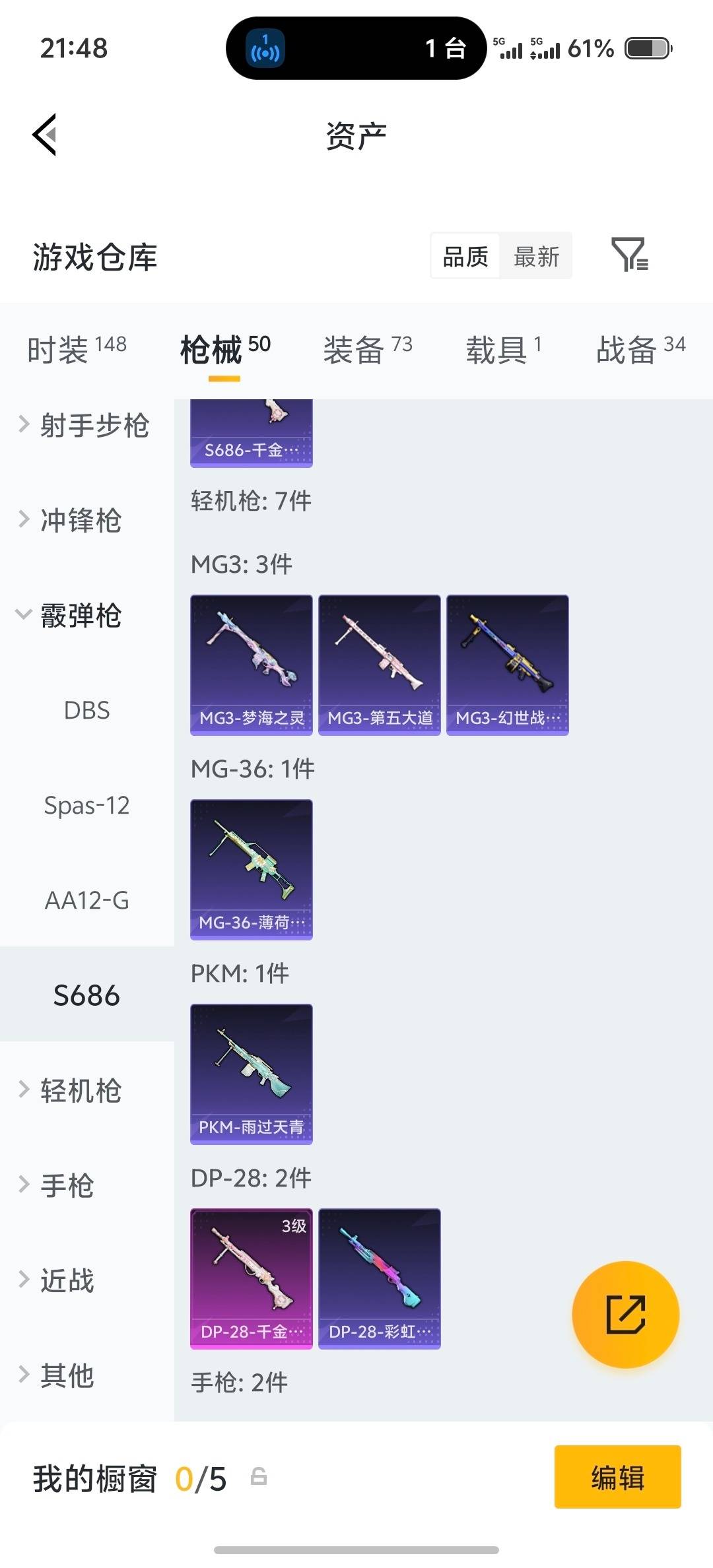View the DP-28-彩虹 skin
Image resolution: width=713 pixels, height=1568 pixels.
[x=378, y=1277]
